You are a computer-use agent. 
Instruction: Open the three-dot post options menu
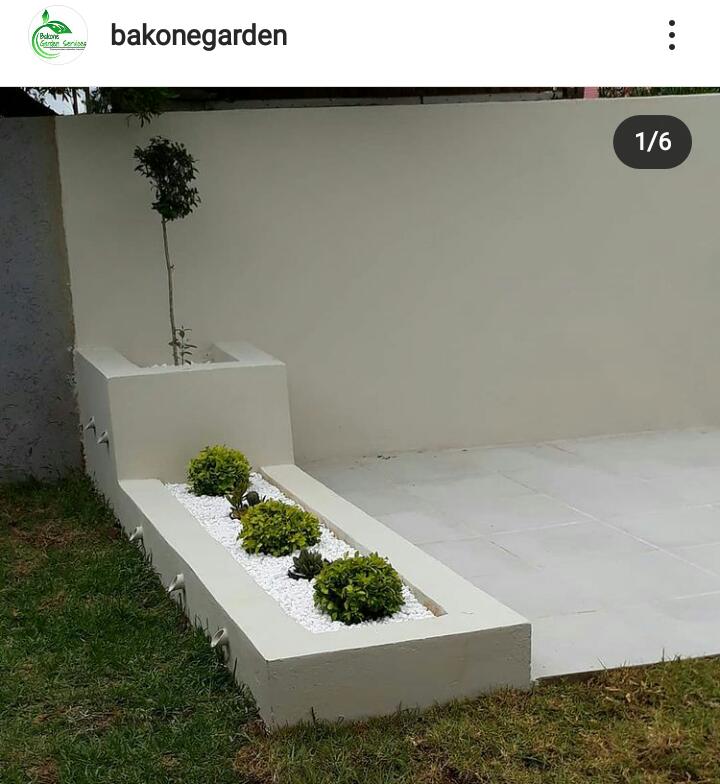672,36
